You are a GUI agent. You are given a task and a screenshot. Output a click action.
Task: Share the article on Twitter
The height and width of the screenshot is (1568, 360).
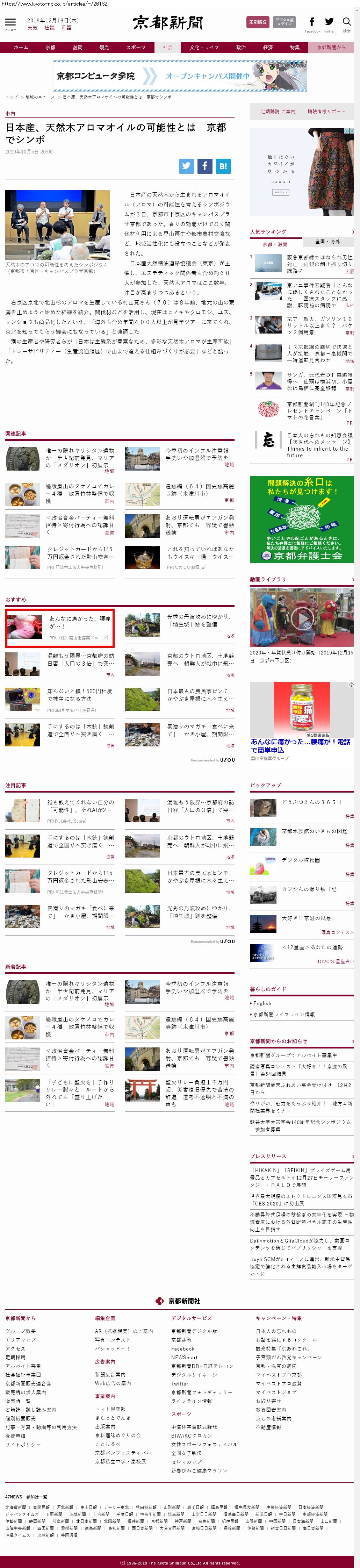click(186, 166)
